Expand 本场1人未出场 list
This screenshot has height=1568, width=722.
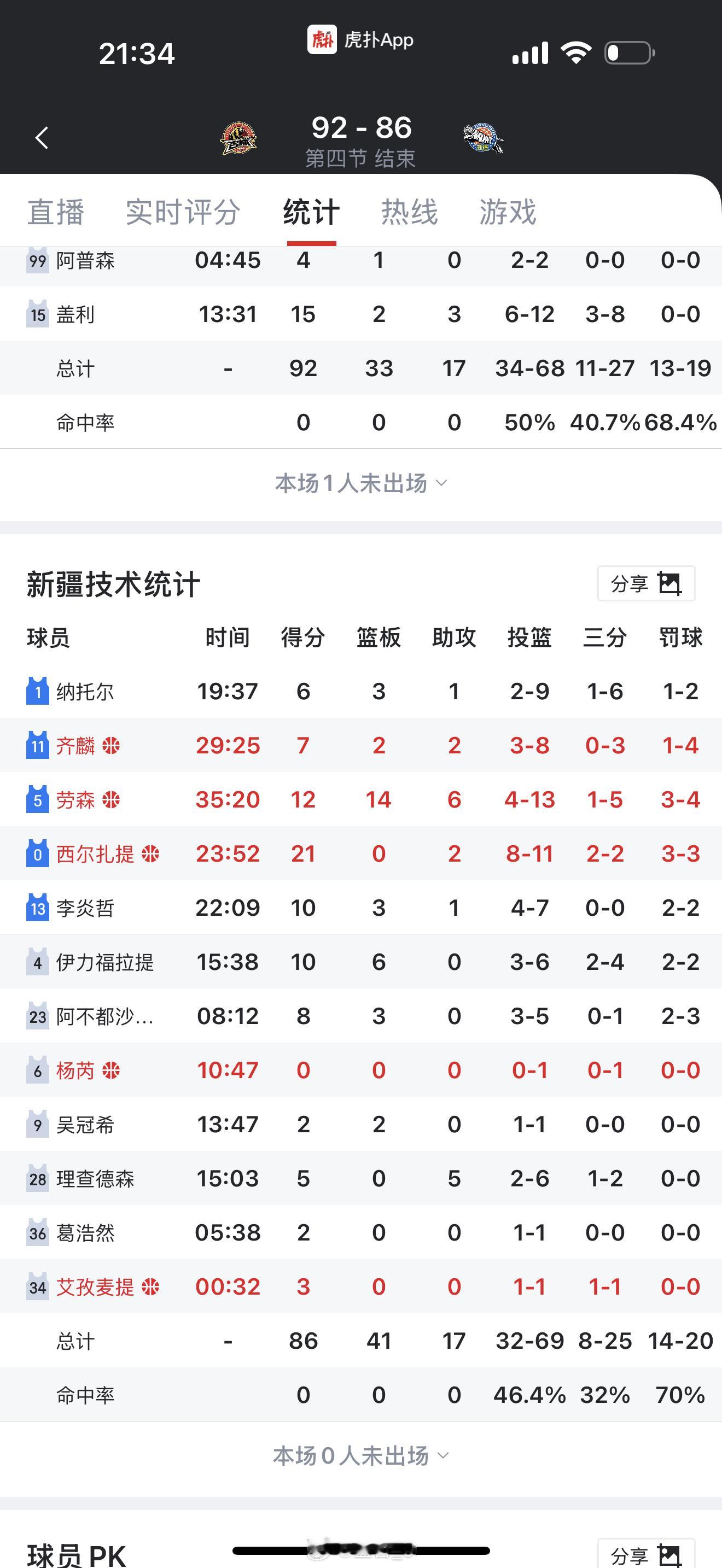(x=361, y=483)
